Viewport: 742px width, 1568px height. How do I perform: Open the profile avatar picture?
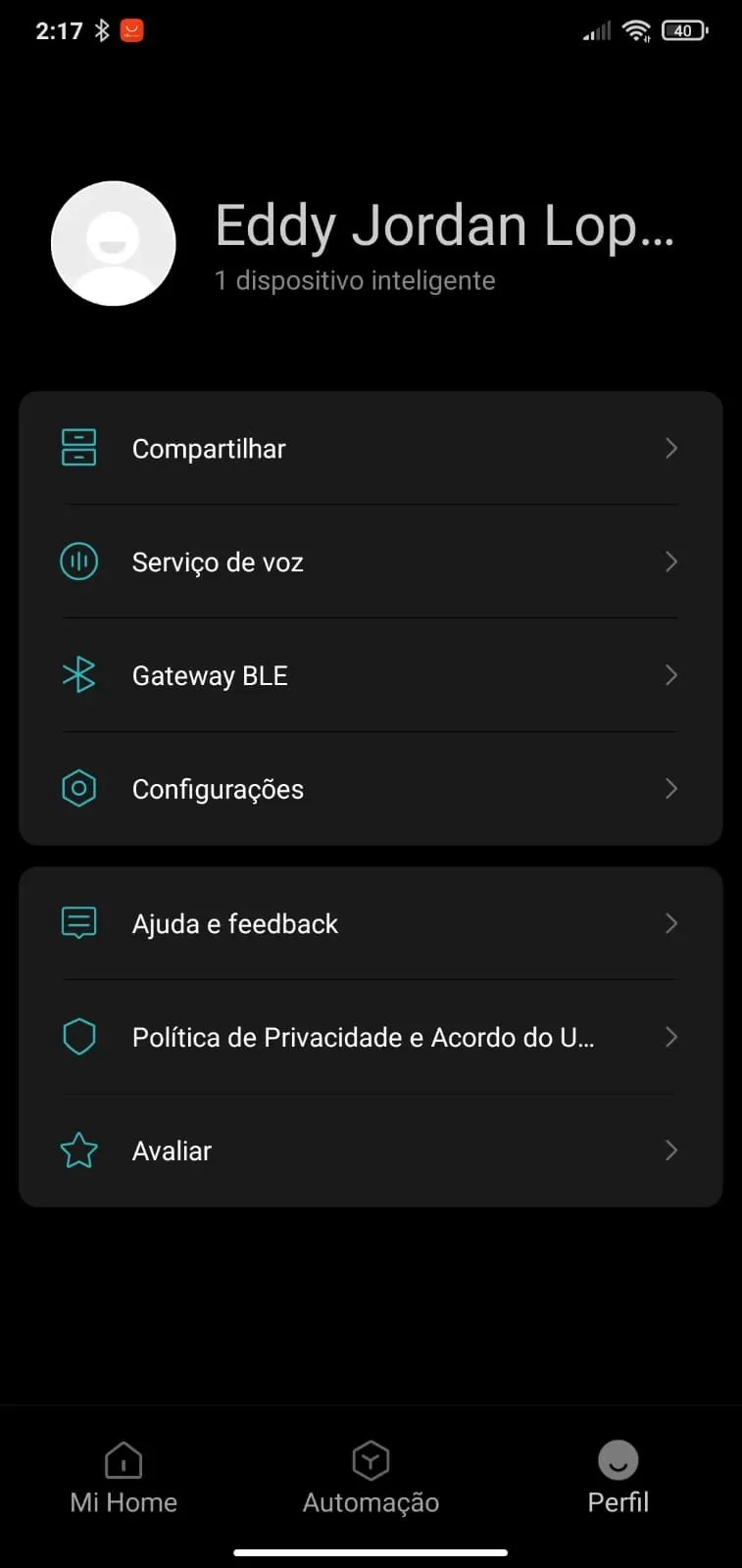click(x=114, y=243)
